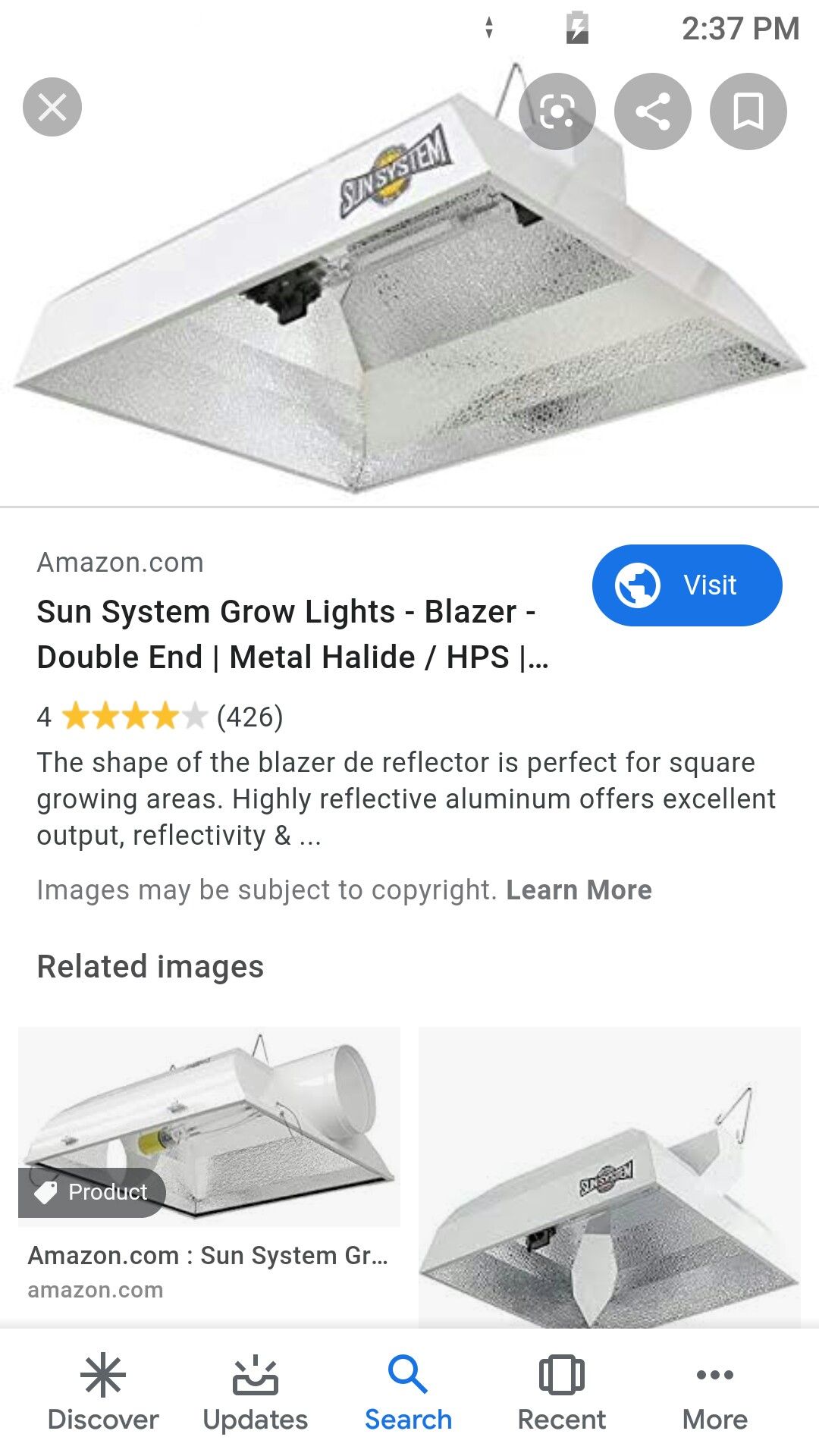Close the image viewer
Image resolution: width=819 pixels, height=1456 pixels.
tap(52, 107)
